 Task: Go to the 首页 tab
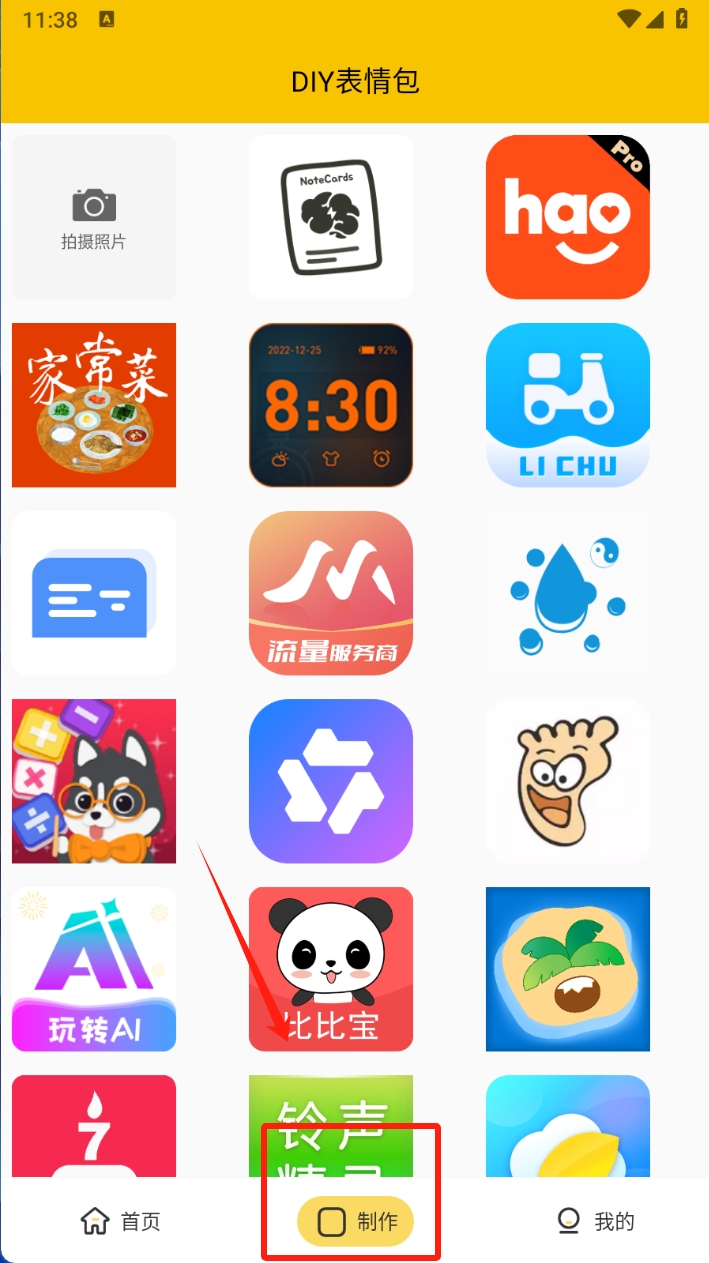(x=120, y=1221)
